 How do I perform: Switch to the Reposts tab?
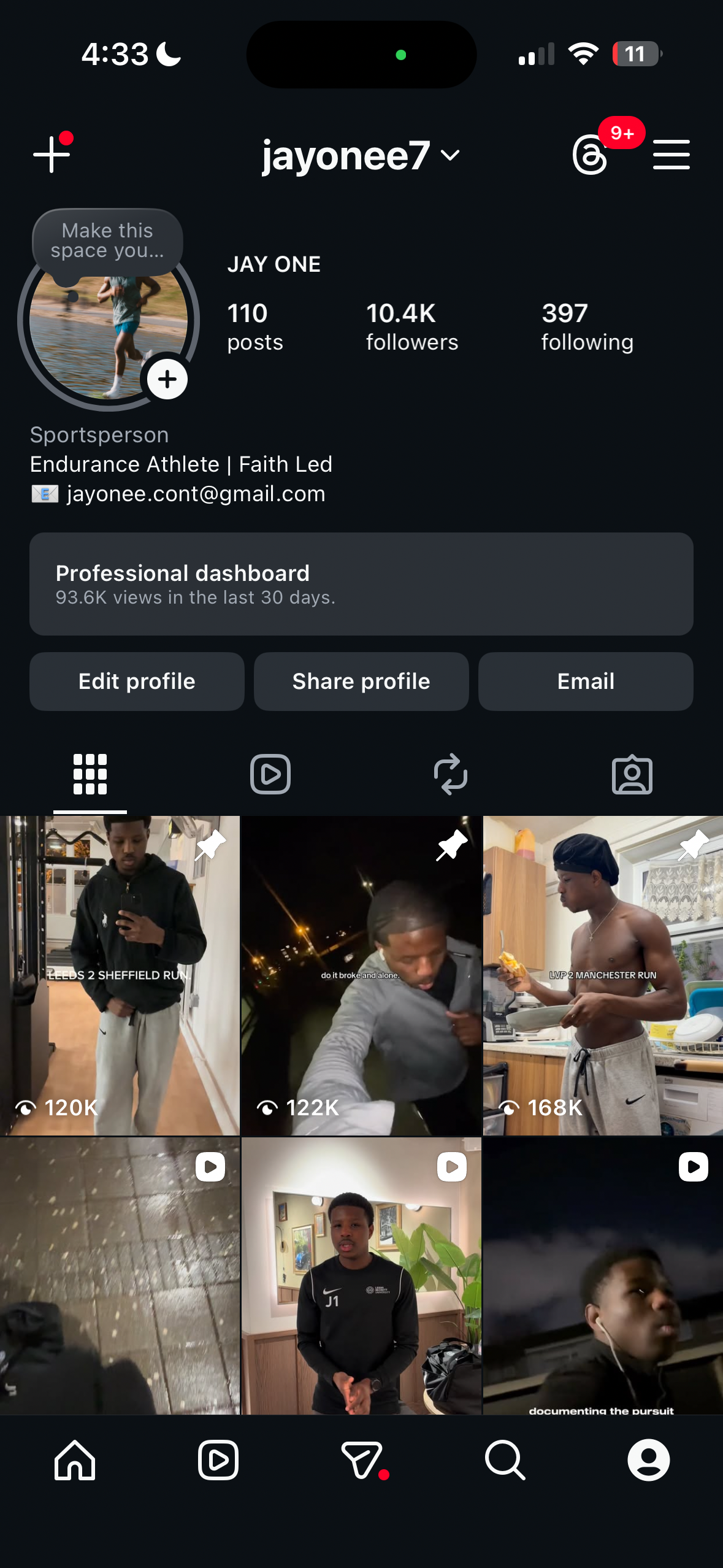pyautogui.click(x=451, y=774)
